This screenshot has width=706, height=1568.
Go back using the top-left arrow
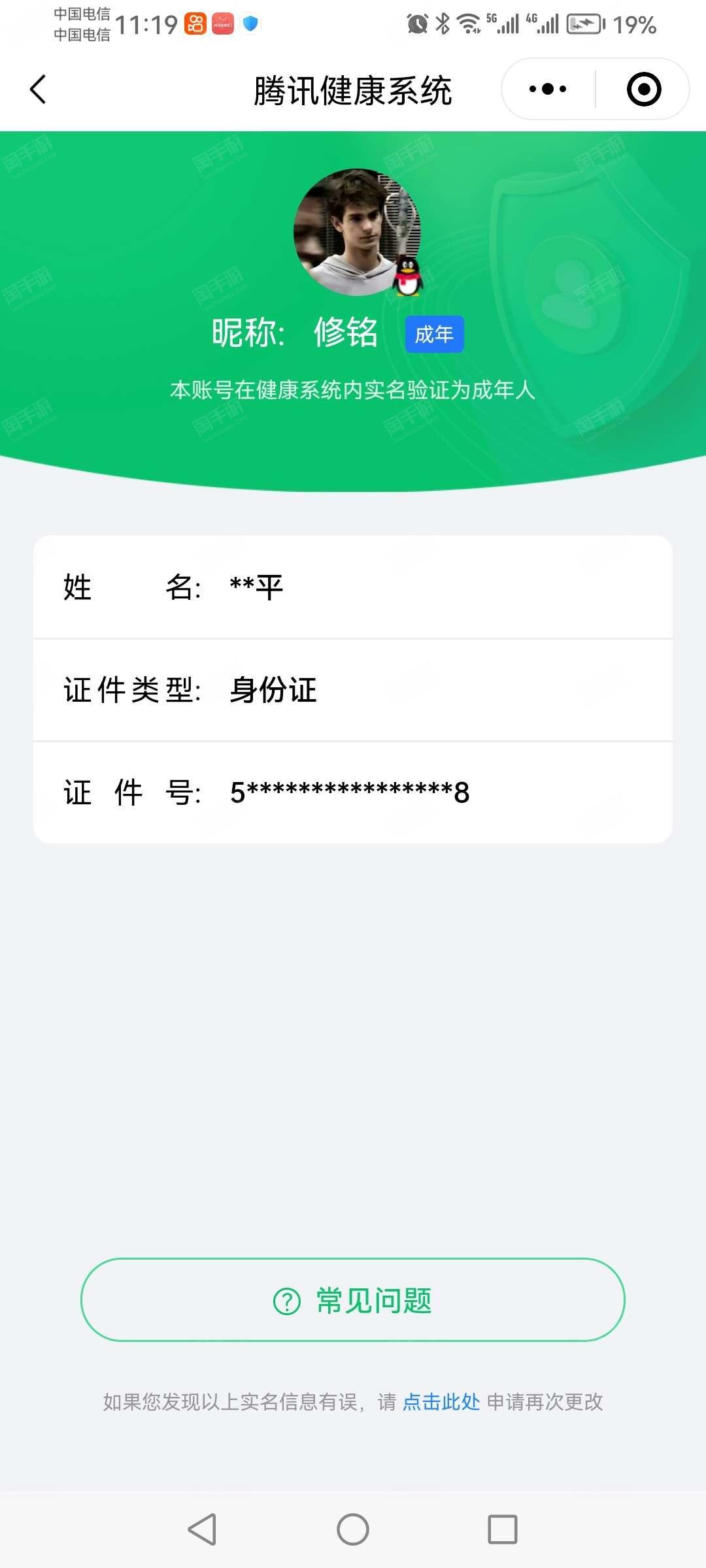(38, 90)
